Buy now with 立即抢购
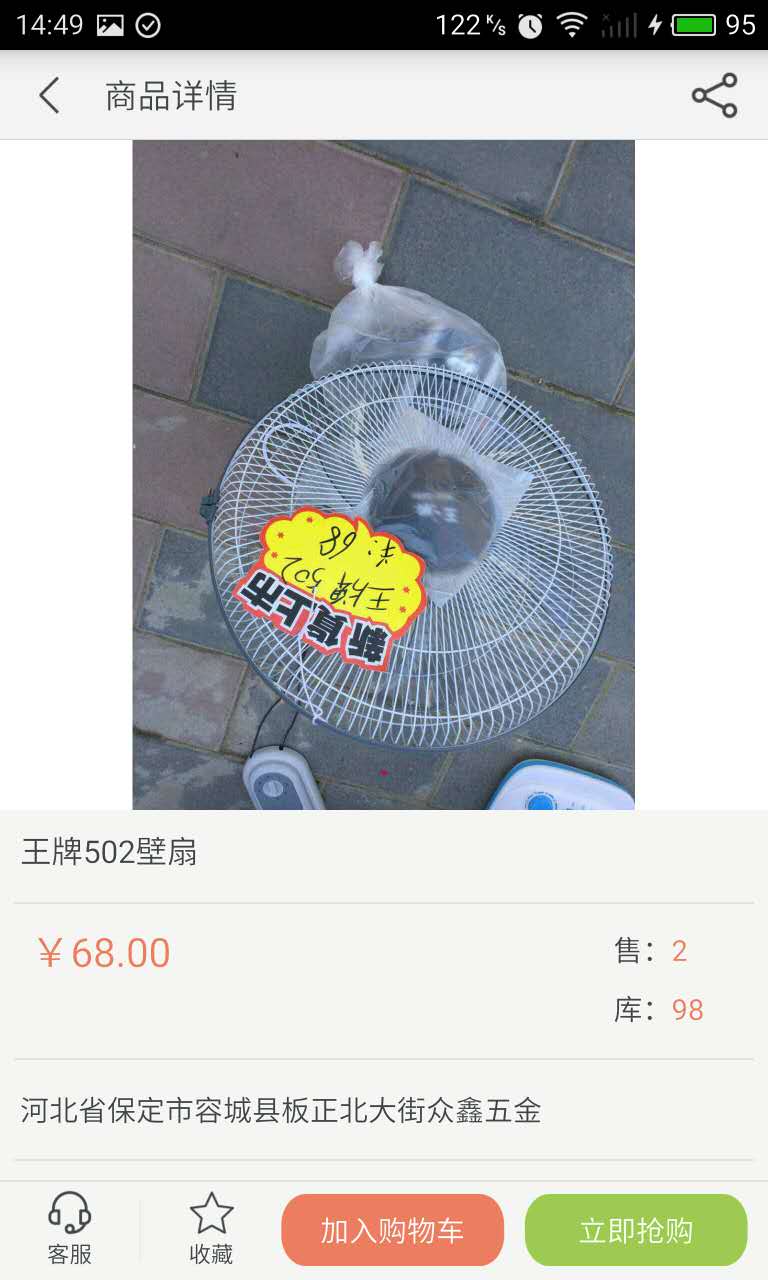 pos(636,1230)
